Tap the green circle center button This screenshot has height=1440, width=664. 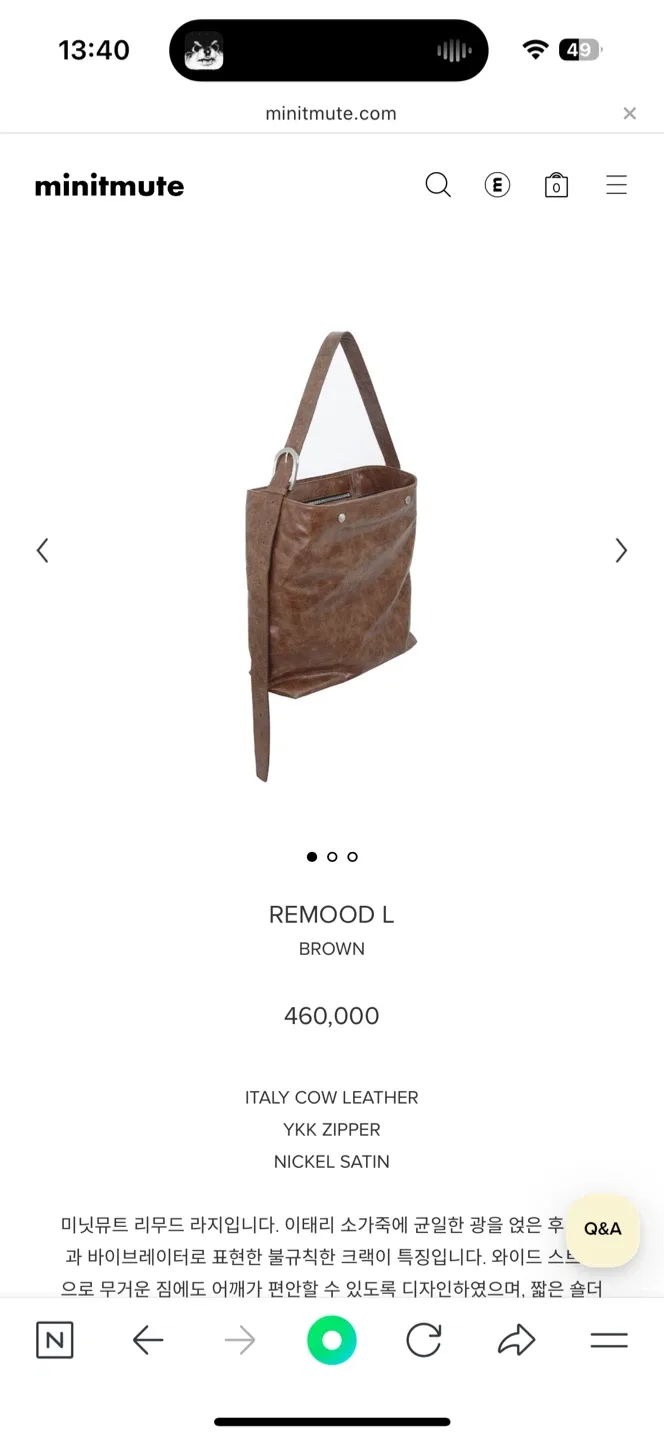click(332, 1340)
